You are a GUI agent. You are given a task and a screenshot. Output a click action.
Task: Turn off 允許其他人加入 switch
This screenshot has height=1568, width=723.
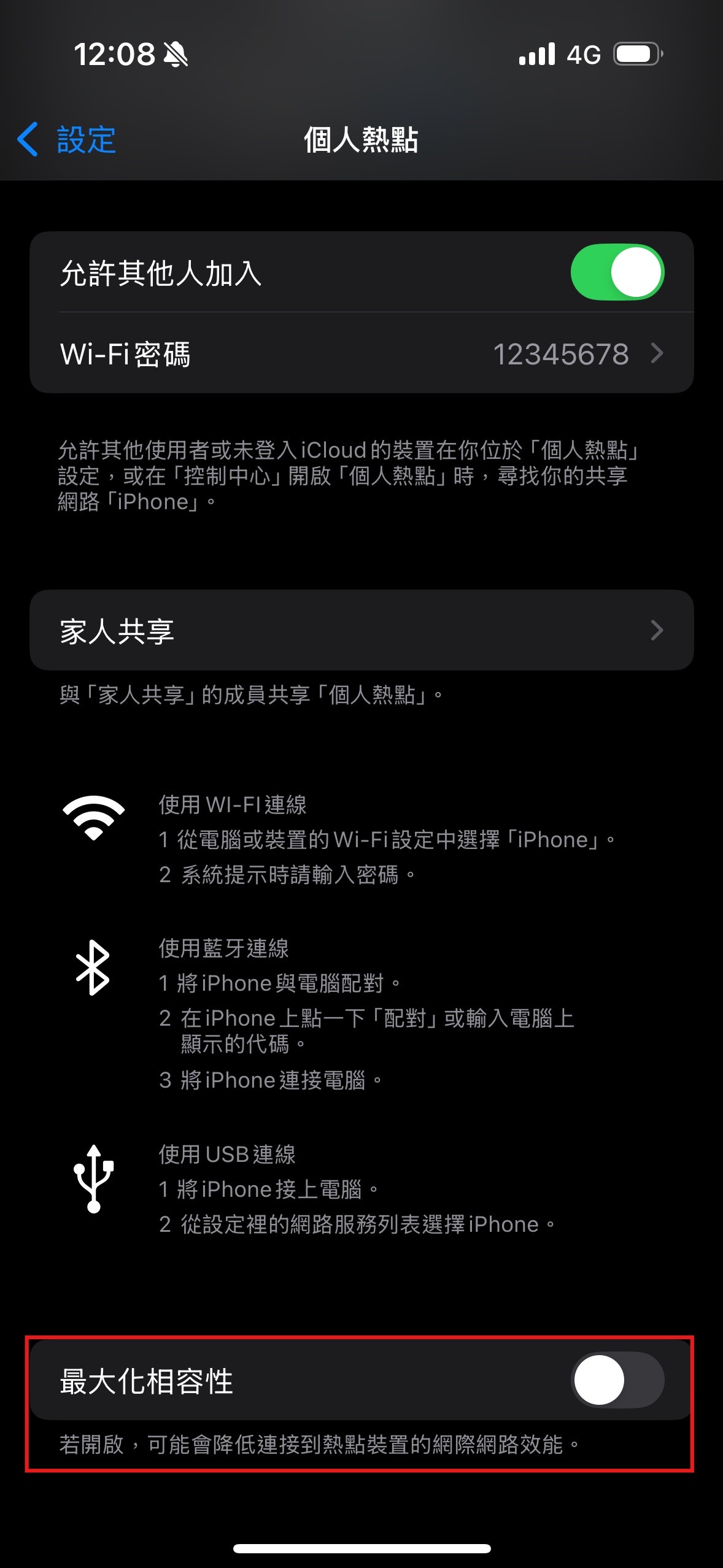(x=617, y=272)
